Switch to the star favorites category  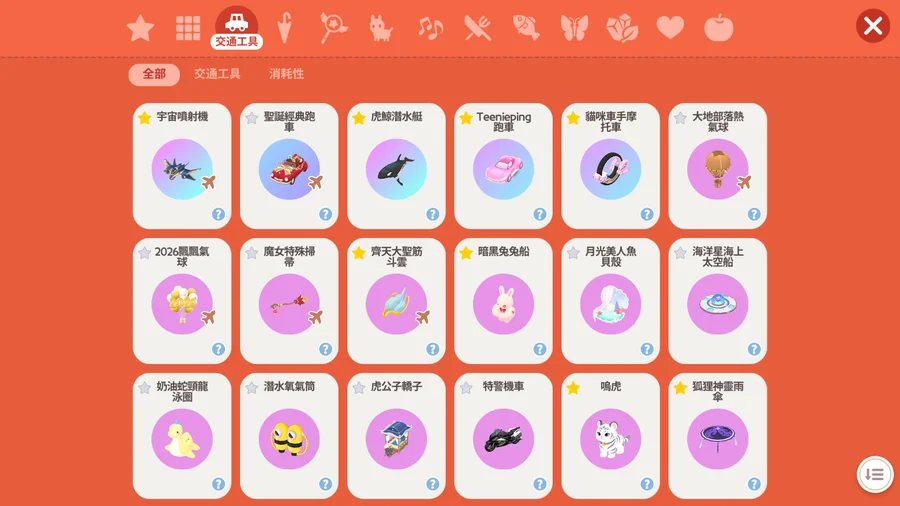coord(140,28)
